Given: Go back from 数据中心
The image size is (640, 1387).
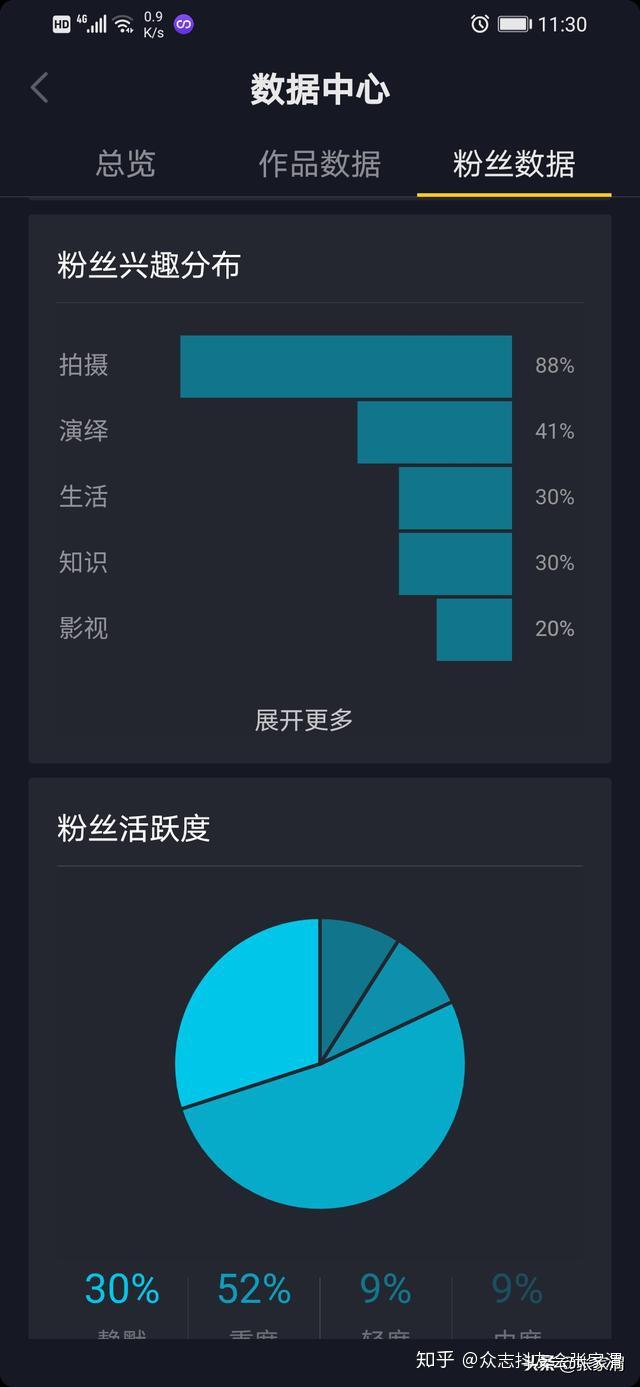Looking at the screenshot, I should tap(40, 88).
